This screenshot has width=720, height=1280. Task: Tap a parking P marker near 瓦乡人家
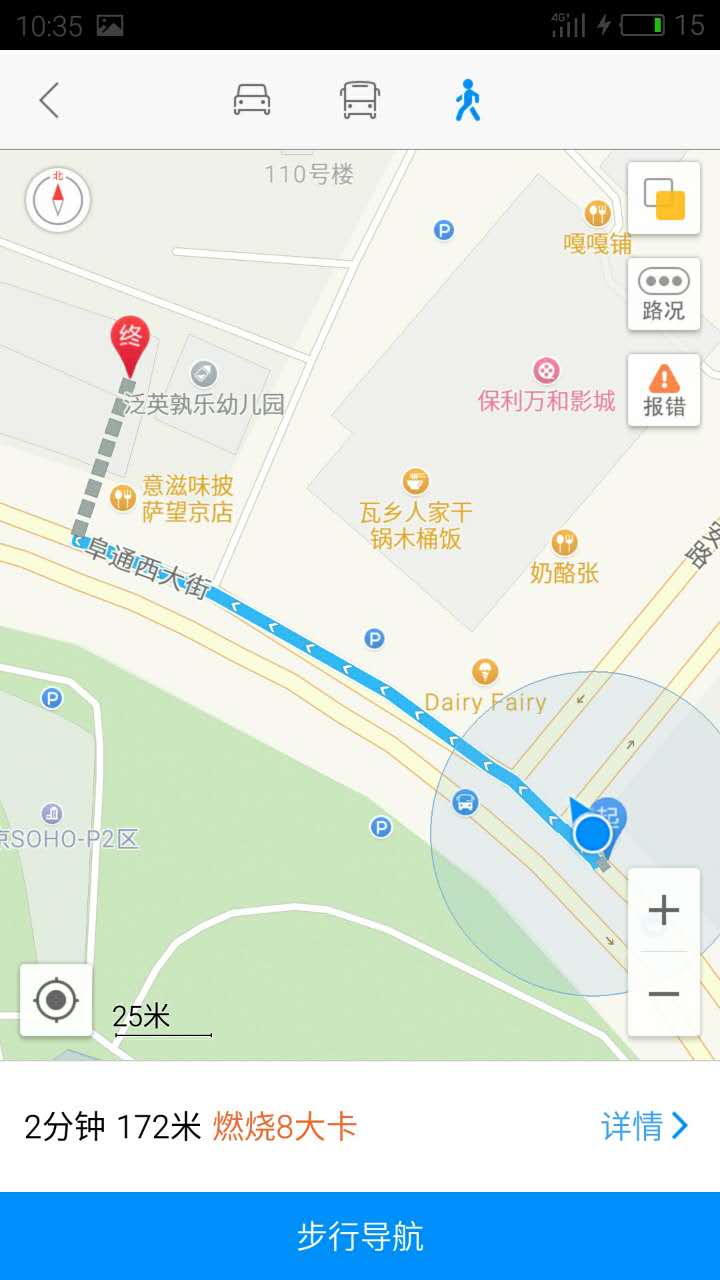(x=374, y=637)
